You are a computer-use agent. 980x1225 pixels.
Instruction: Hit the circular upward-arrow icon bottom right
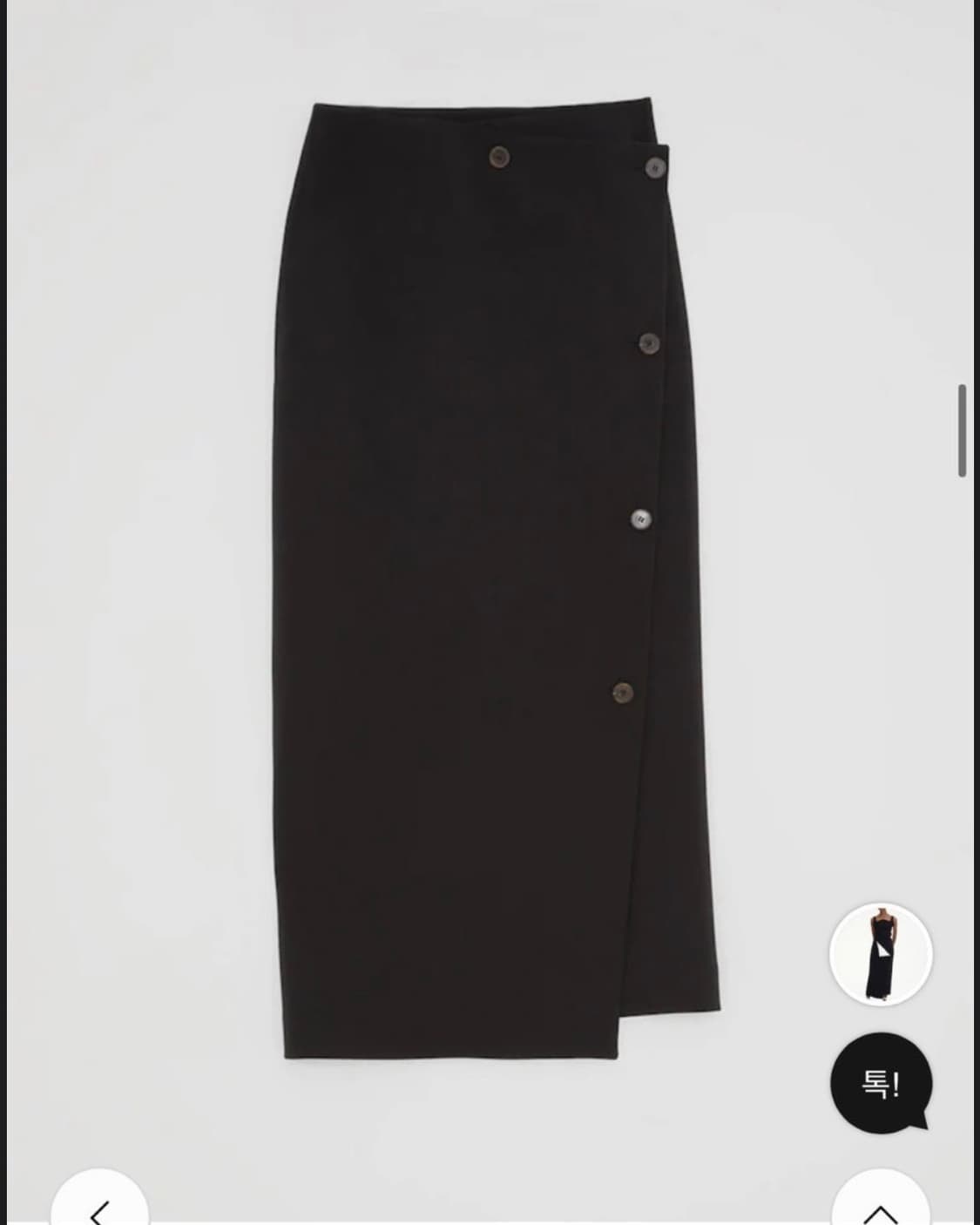(882, 1214)
